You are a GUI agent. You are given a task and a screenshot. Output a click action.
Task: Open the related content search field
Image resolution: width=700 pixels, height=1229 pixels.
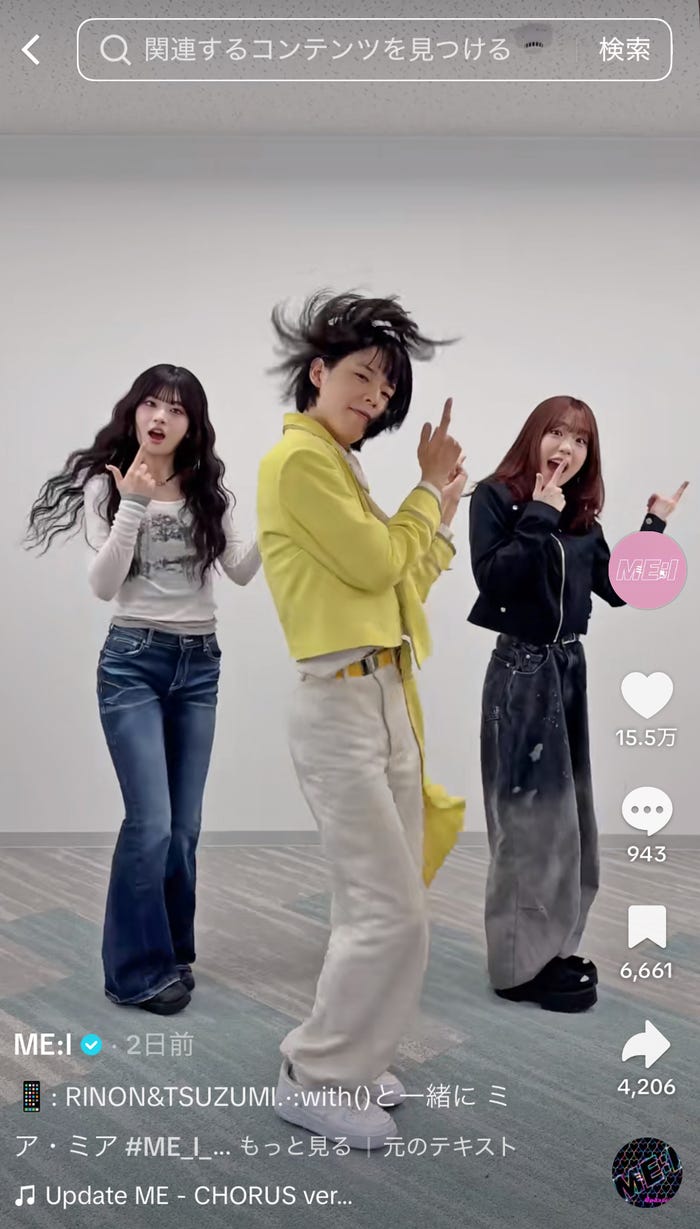(x=328, y=50)
